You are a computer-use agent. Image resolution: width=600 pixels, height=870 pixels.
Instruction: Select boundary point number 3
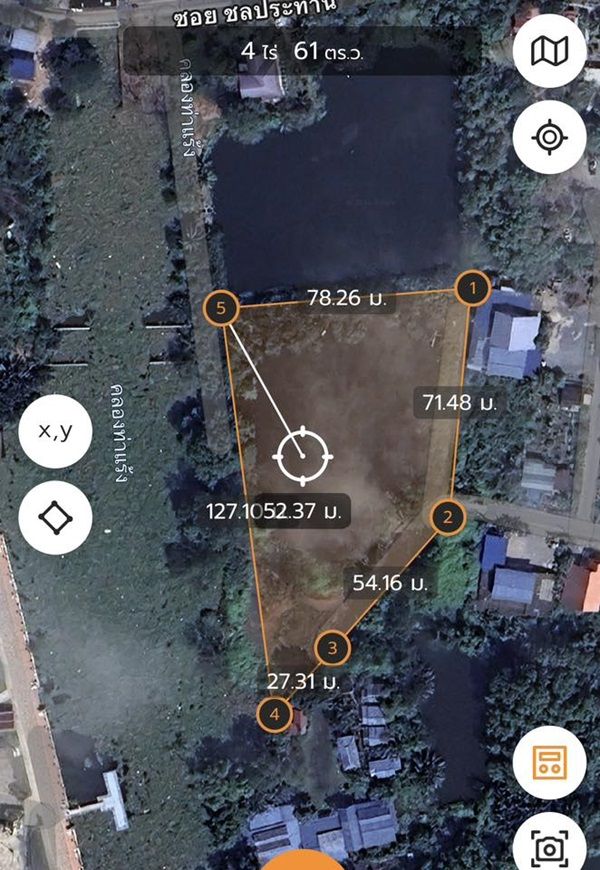[x=332, y=647]
